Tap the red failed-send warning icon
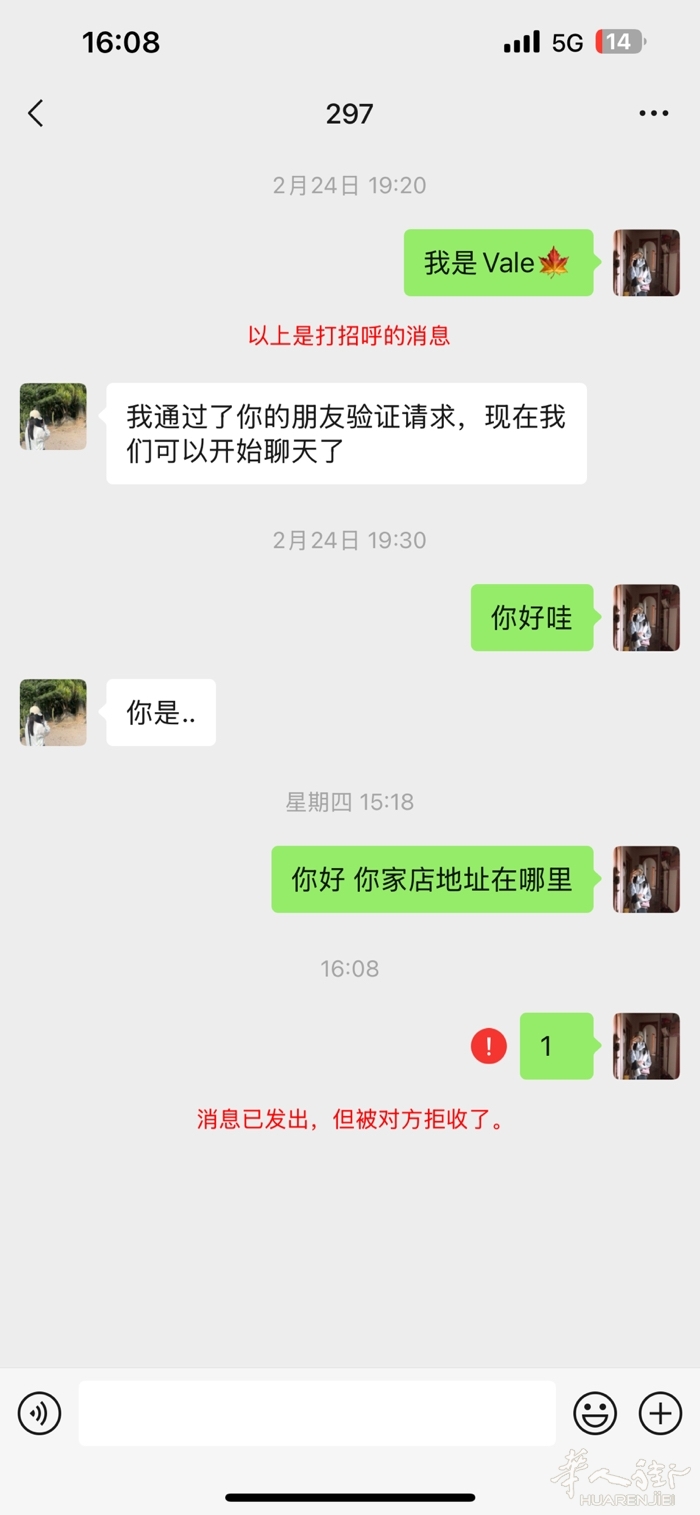 pos(489,1046)
